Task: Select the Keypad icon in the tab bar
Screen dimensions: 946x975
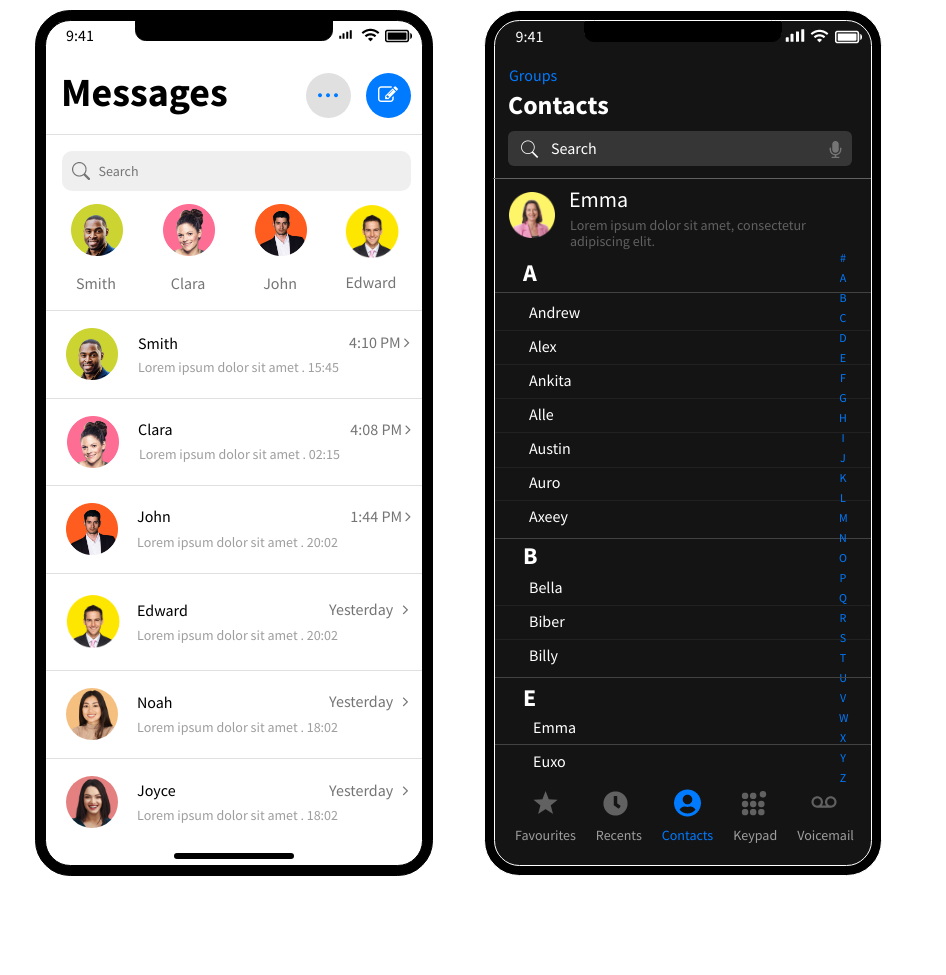Action: point(755,803)
